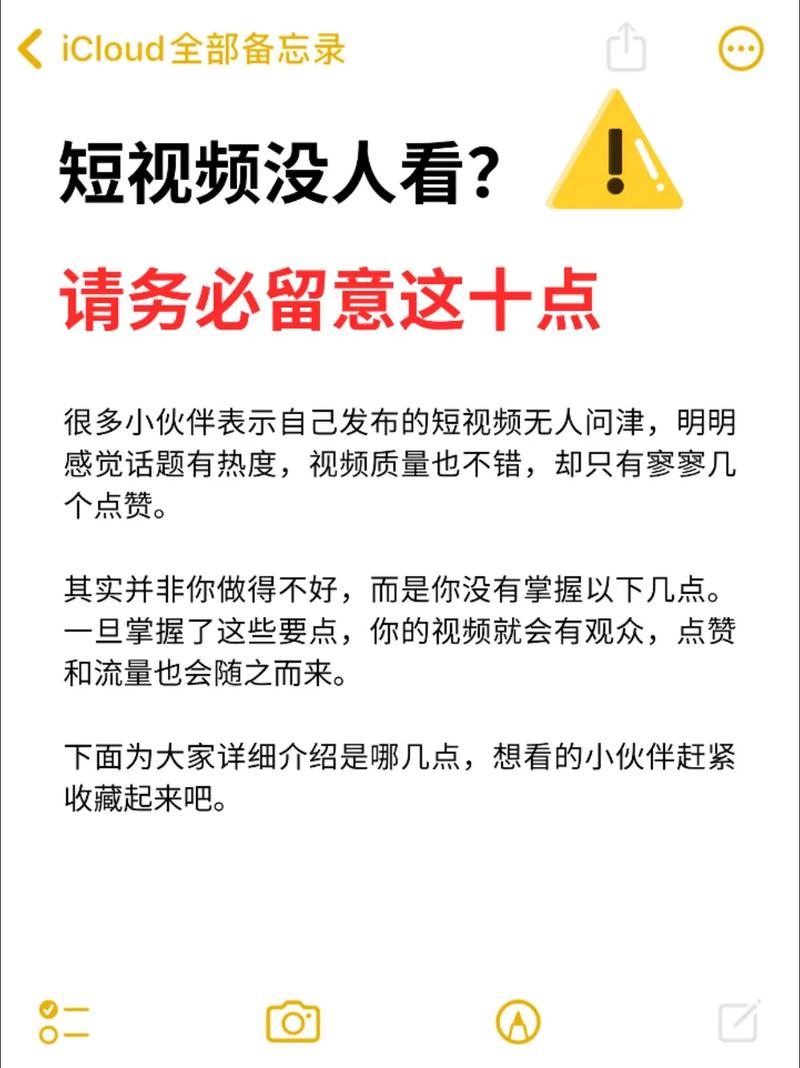The height and width of the screenshot is (1068, 800).
Task: Tap the checklist icon in bottom toolbar
Action: (x=62, y=1022)
